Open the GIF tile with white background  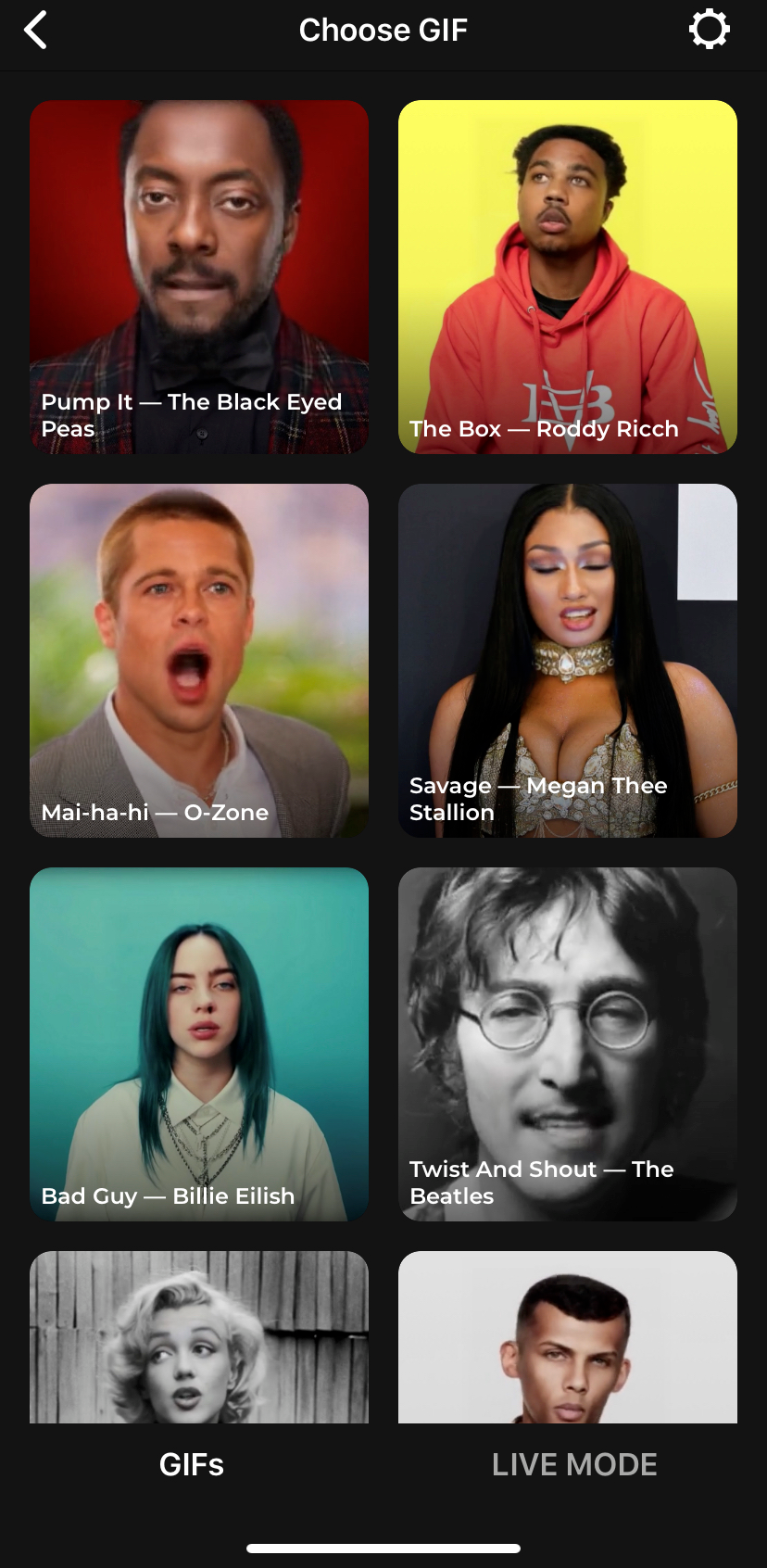567,1336
